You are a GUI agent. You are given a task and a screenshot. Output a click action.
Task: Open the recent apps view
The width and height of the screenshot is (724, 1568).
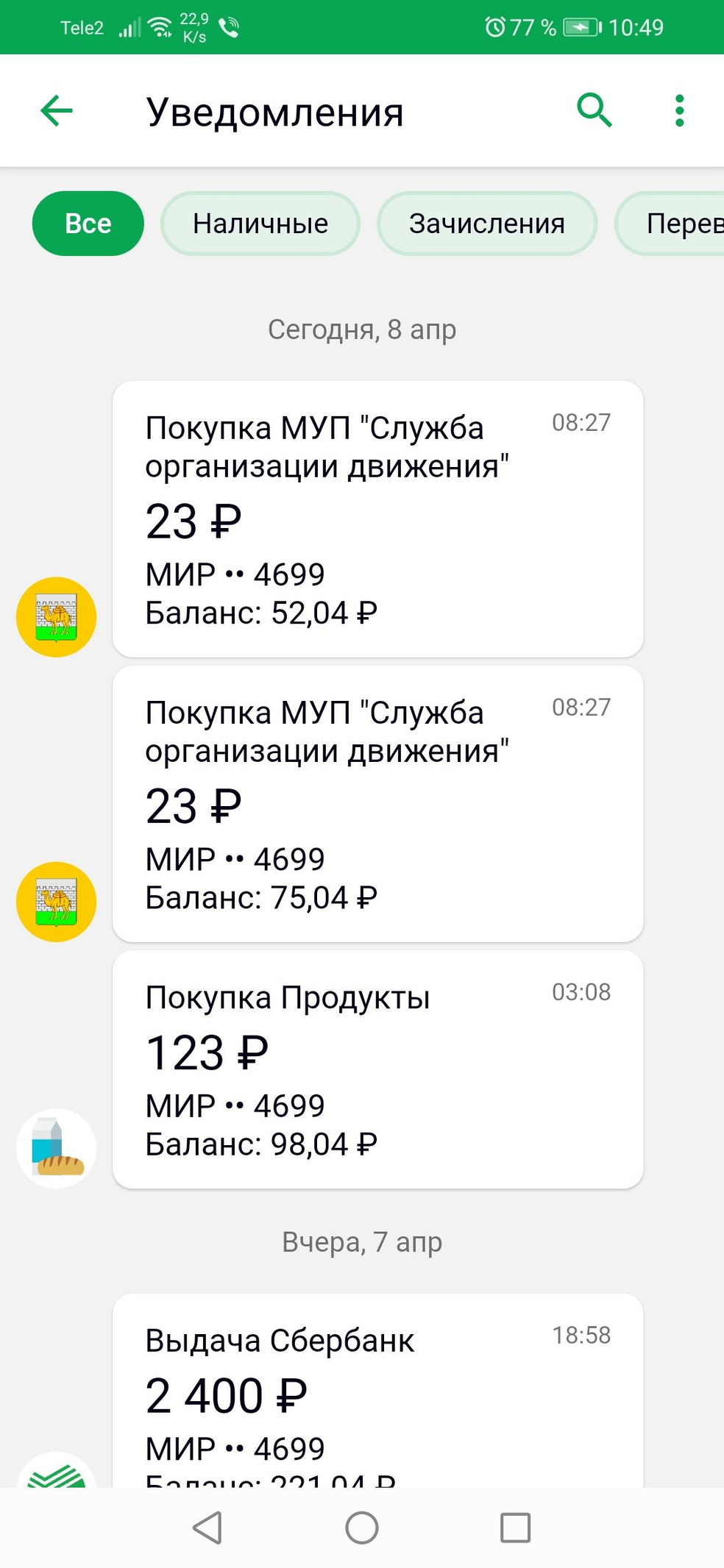coord(515,1528)
